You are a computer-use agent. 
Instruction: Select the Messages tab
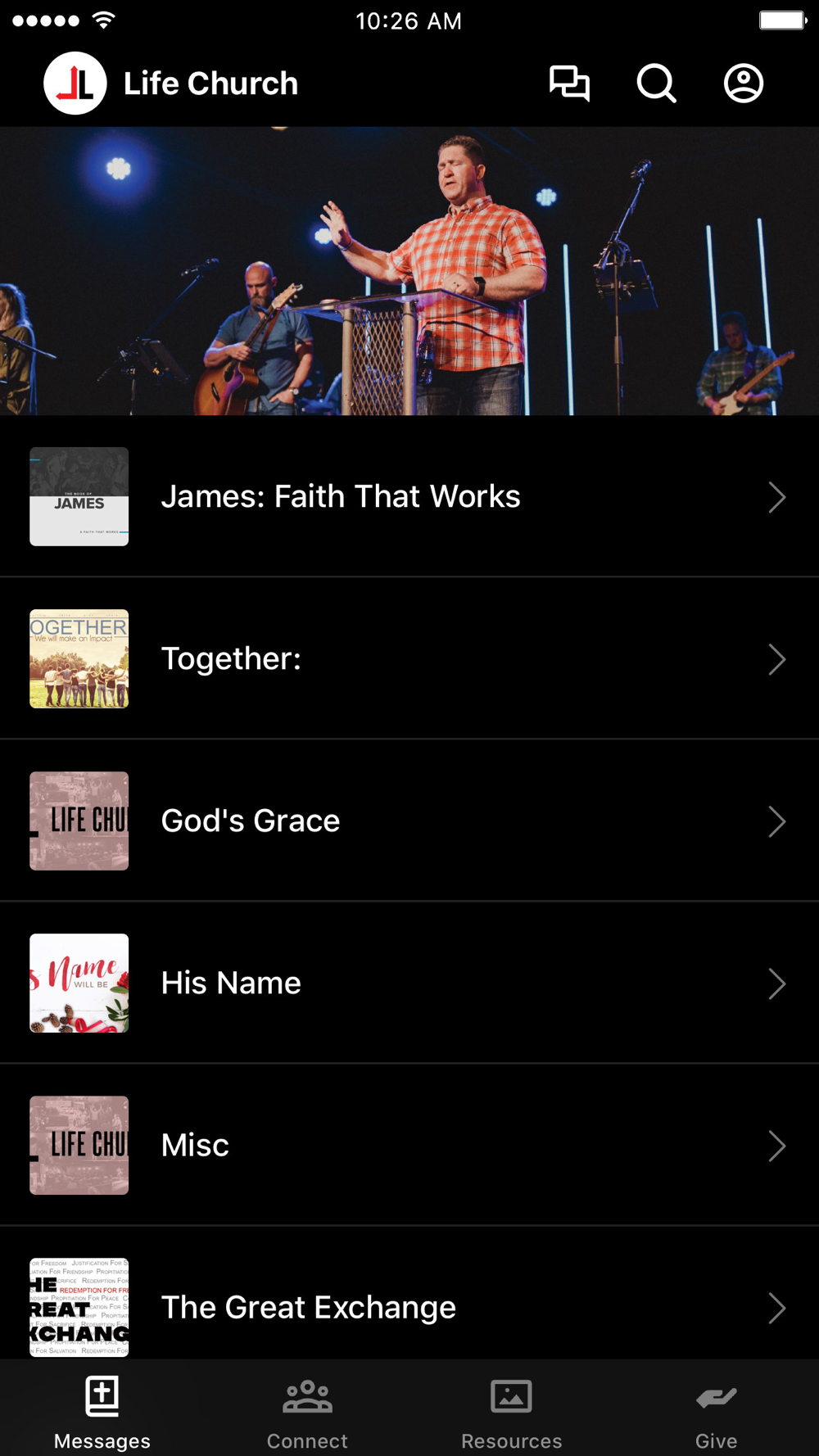(x=102, y=1412)
